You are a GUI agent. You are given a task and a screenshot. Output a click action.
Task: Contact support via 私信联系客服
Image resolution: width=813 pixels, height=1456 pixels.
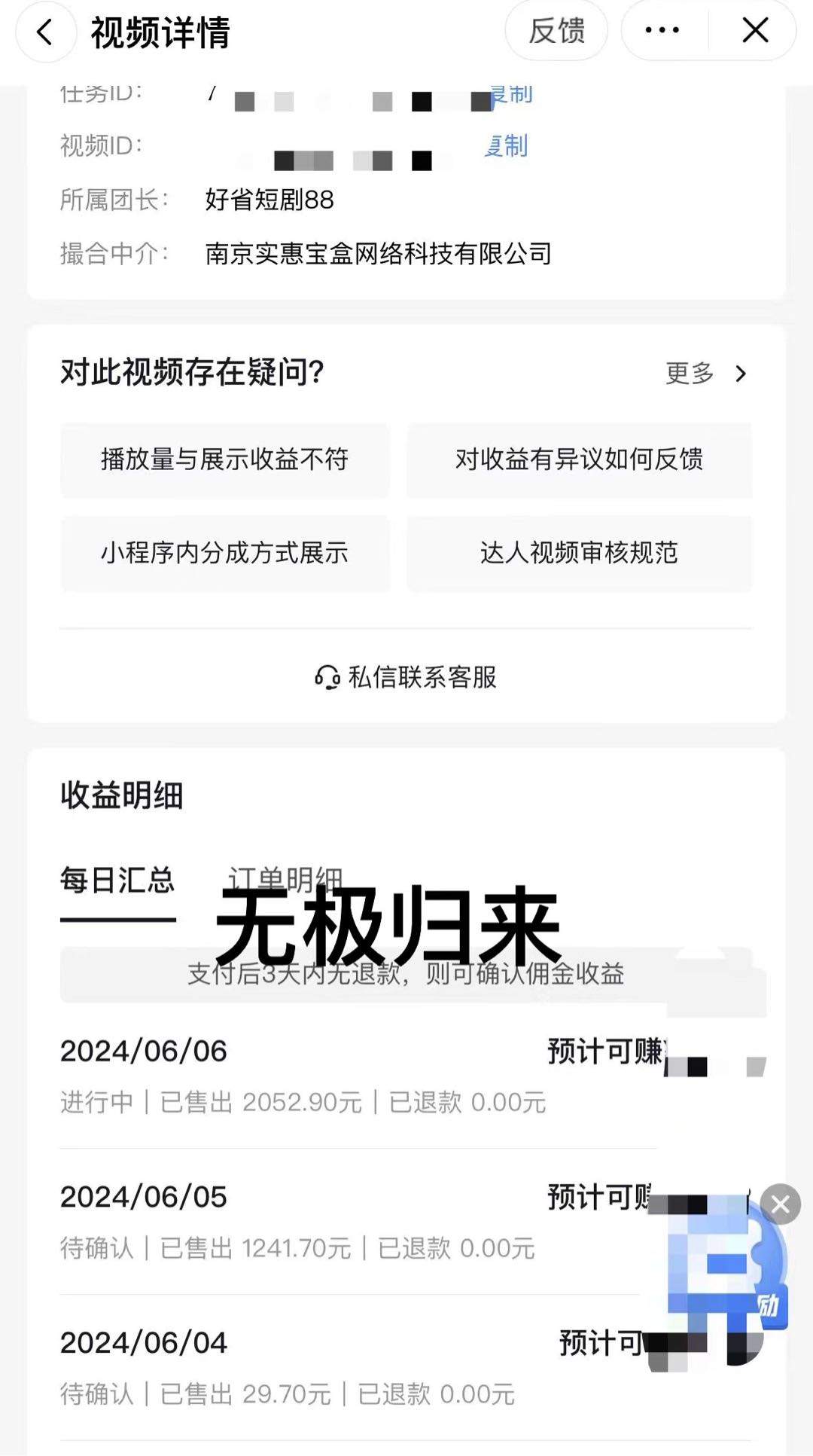coord(406,677)
